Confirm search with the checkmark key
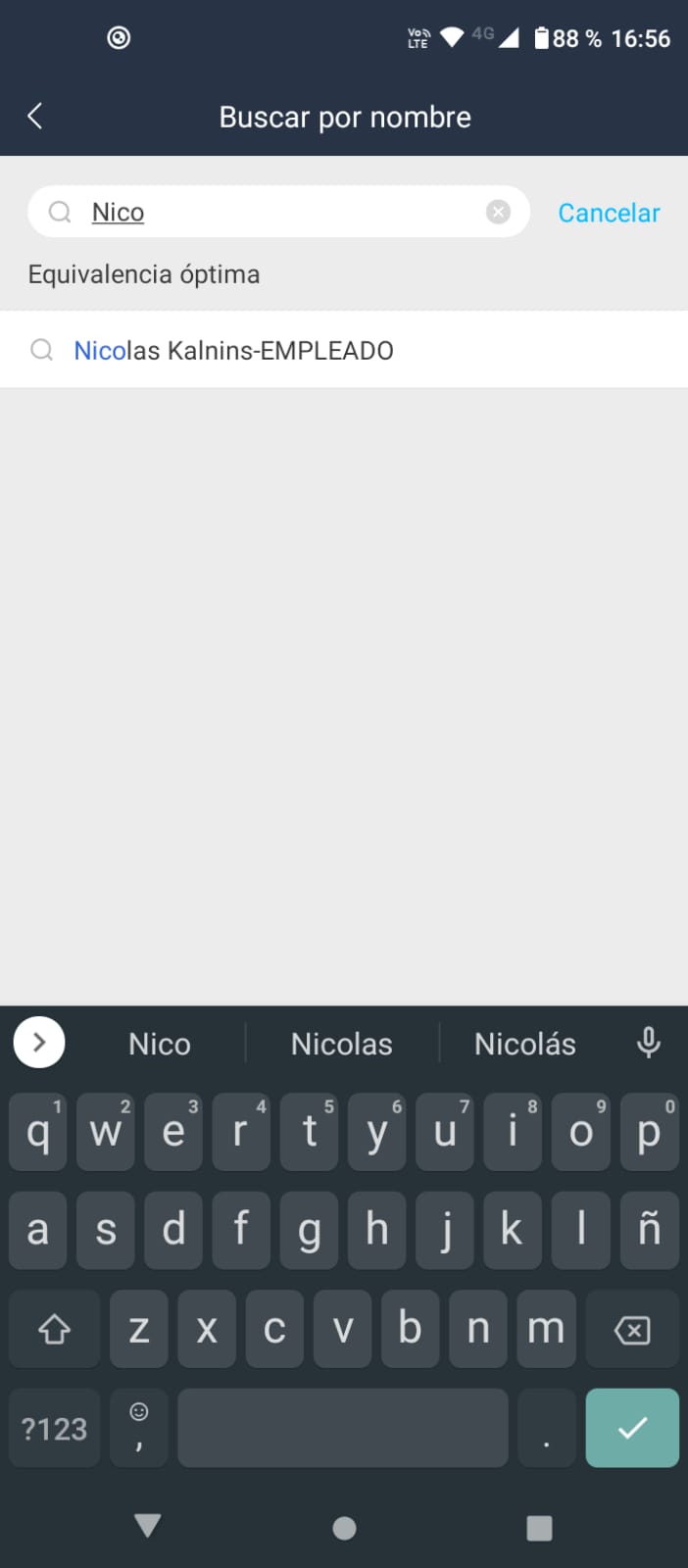 pos(632,1428)
